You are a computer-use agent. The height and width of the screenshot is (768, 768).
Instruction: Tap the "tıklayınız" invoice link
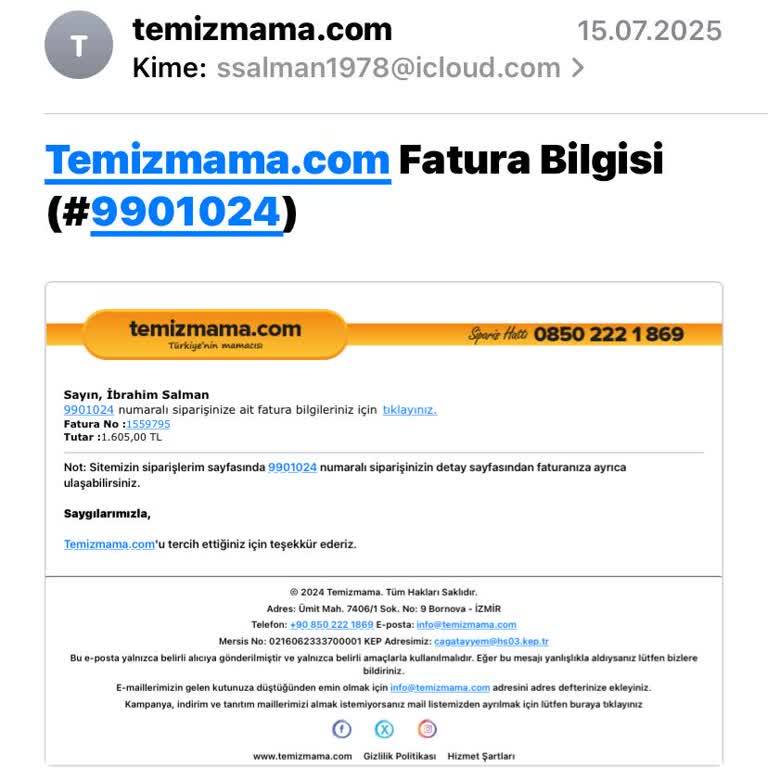tap(409, 410)
